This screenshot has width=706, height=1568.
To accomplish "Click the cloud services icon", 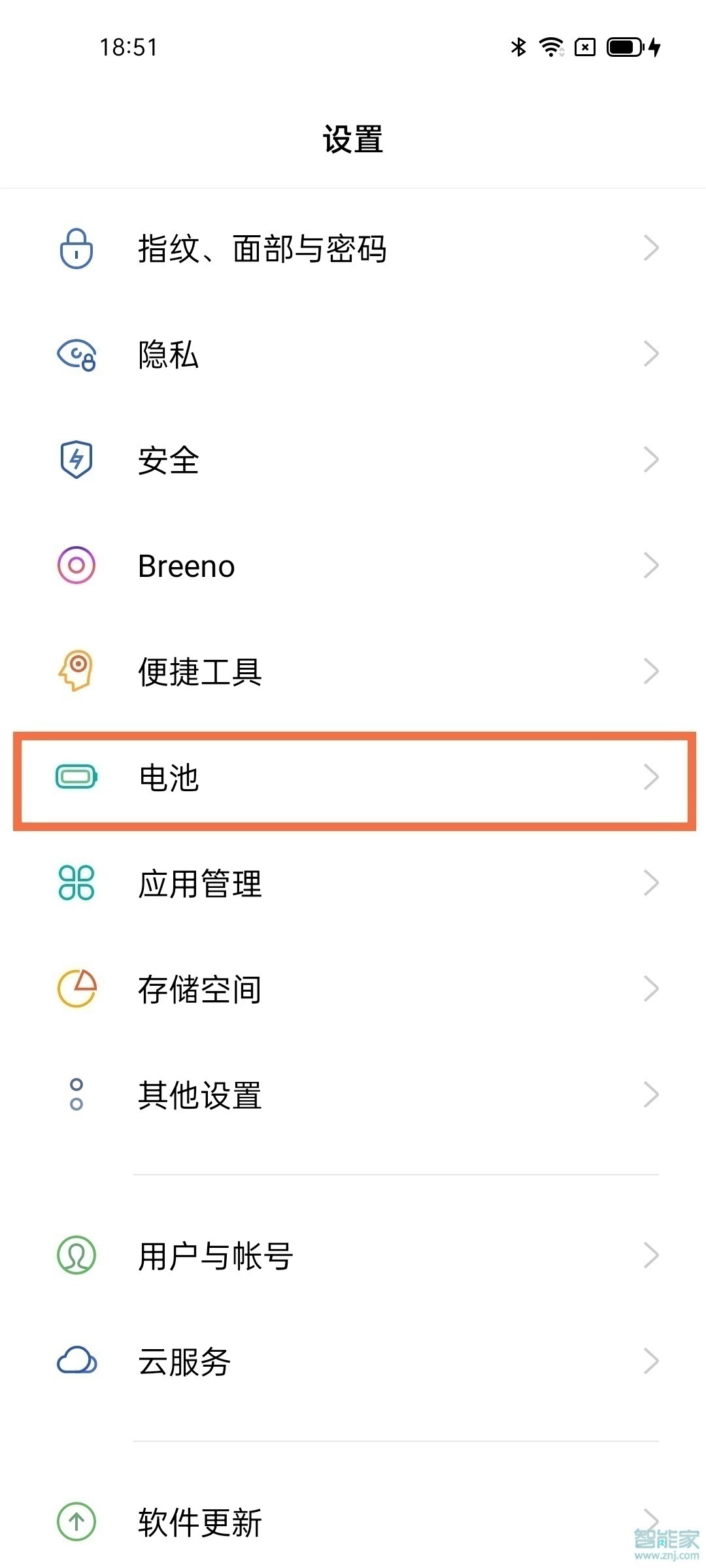I will [76, 1361].
